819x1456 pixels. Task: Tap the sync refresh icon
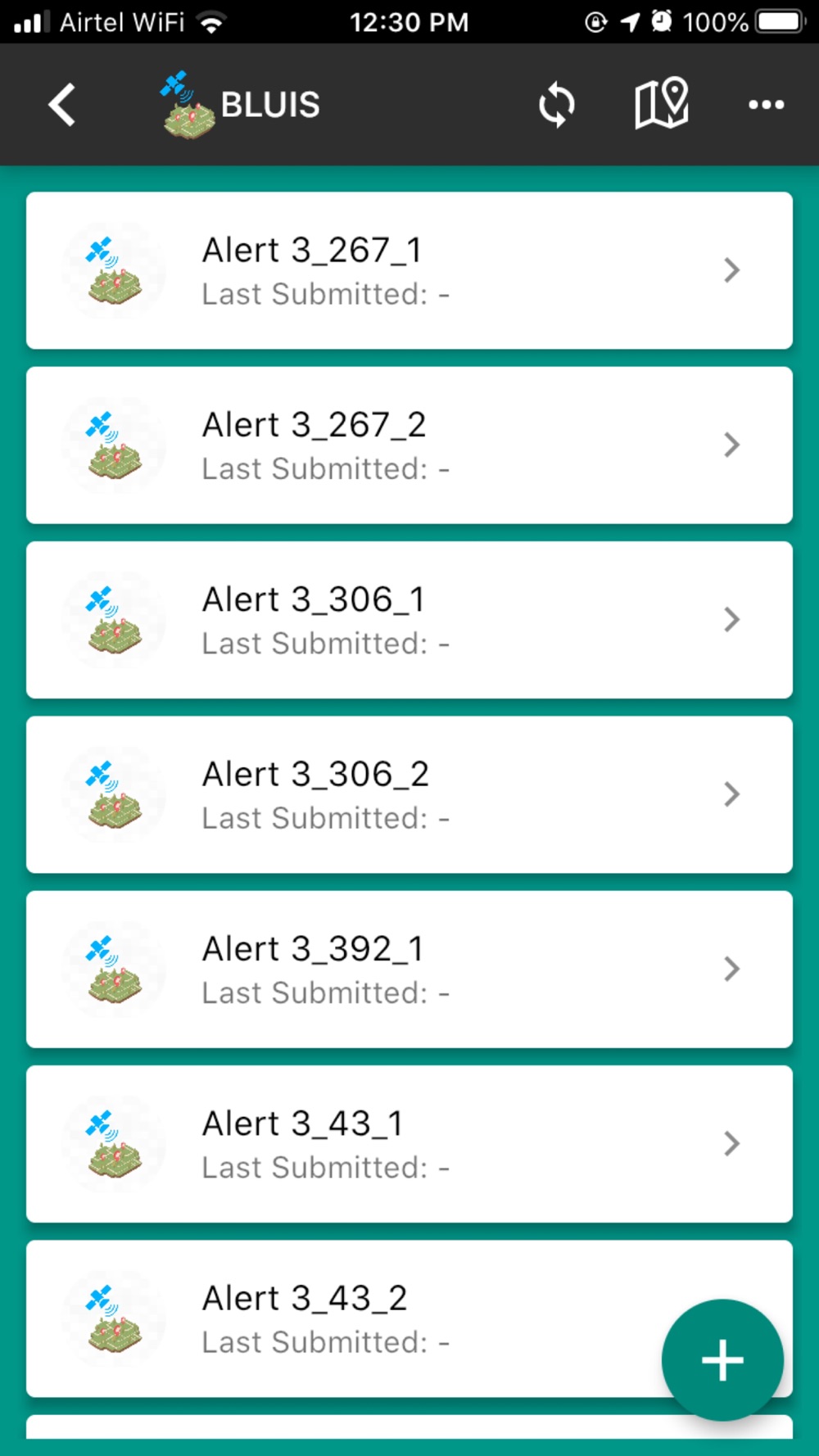point(556,105)
